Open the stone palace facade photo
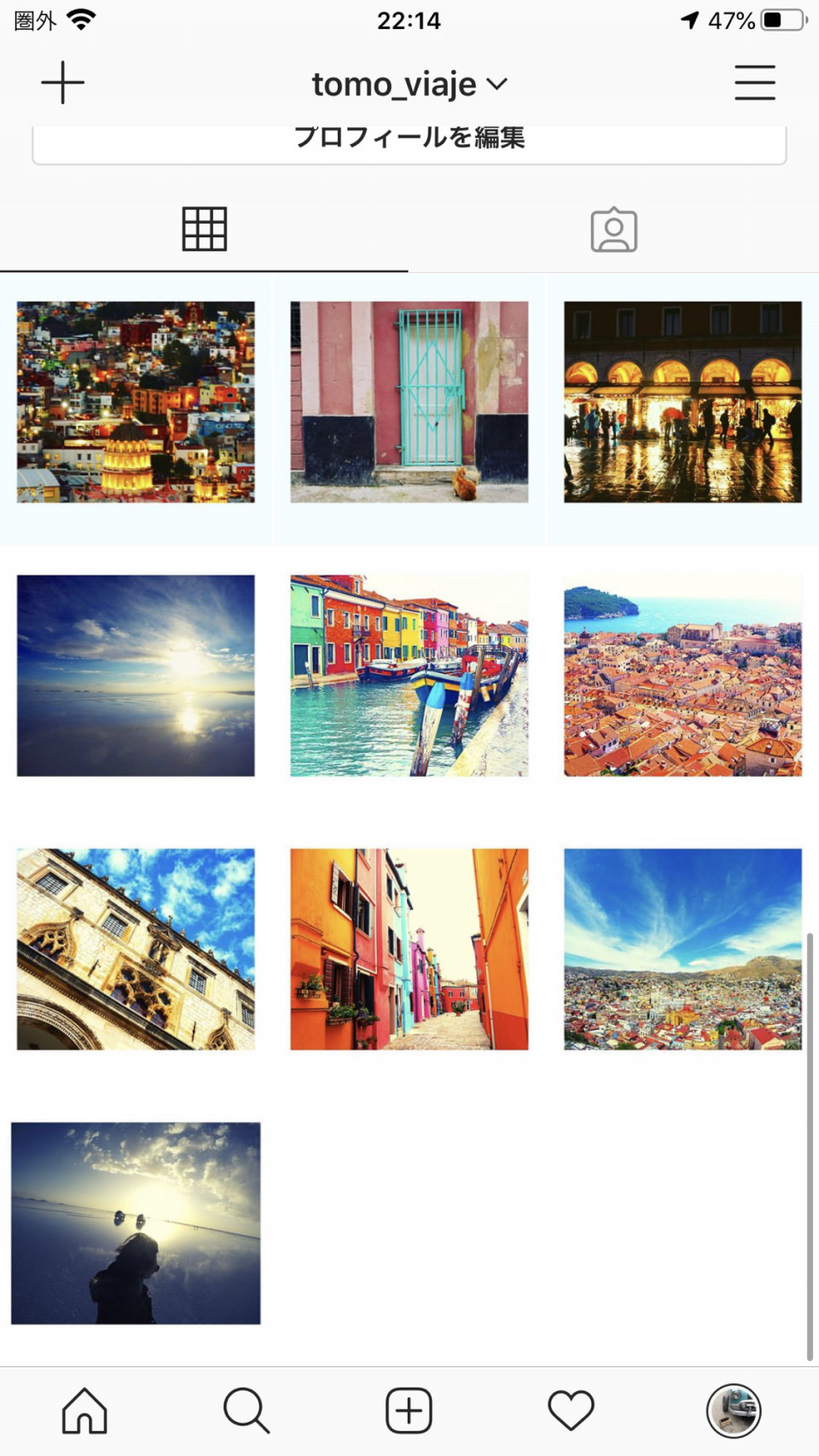The image size is (819, 1456). [x=136, y=949]
